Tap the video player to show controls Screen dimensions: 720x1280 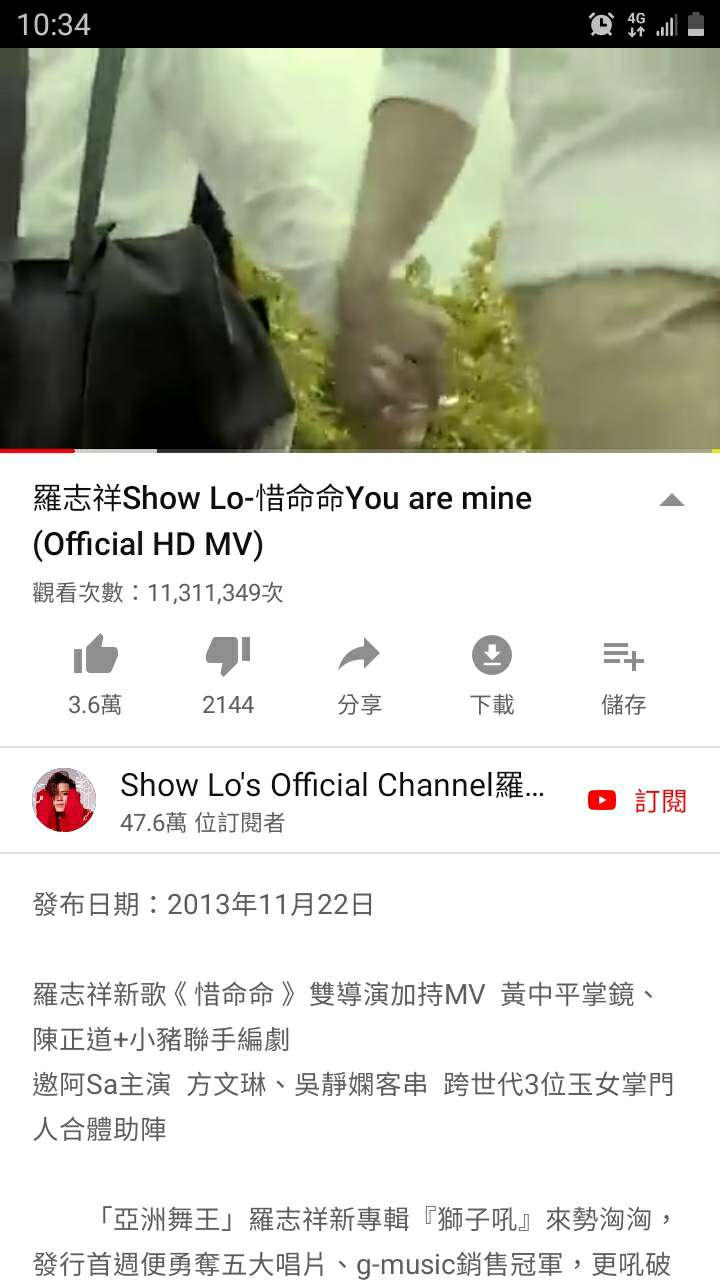pos(360,250)
